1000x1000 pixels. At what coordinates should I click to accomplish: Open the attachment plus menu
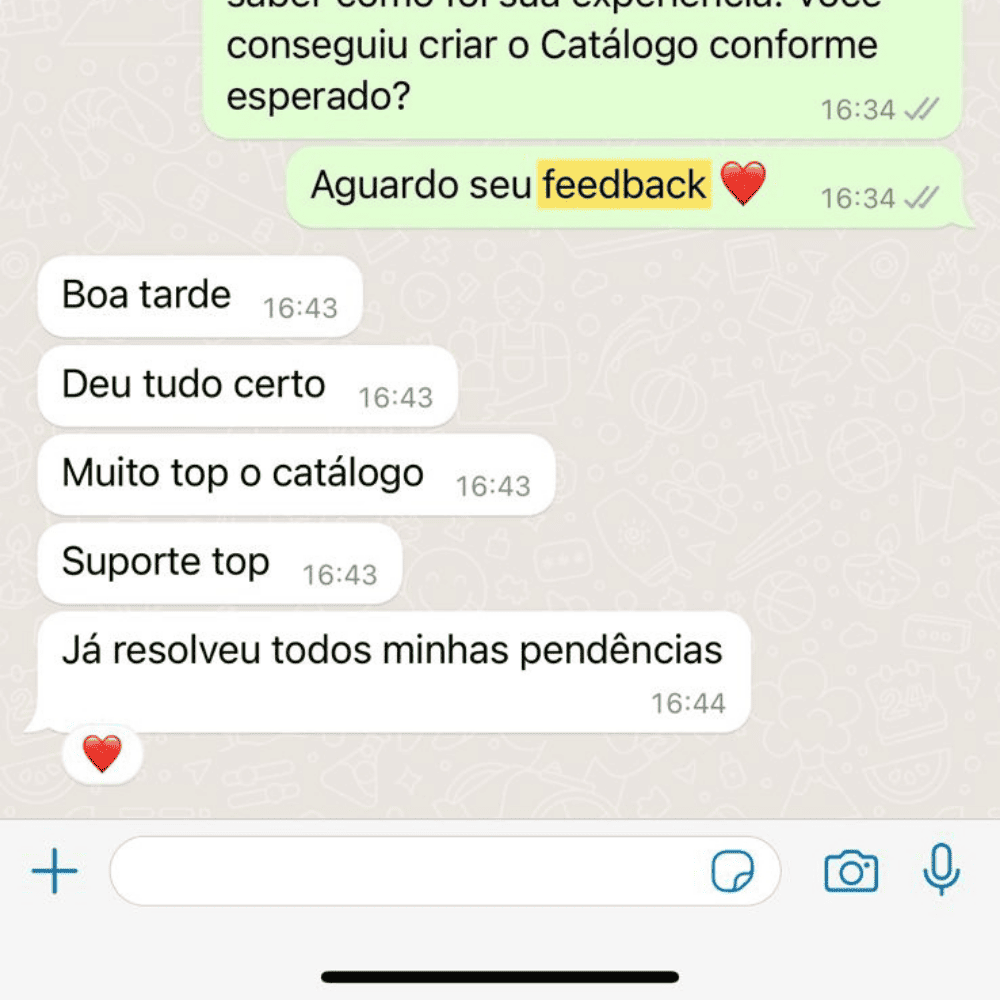[54, 872]
